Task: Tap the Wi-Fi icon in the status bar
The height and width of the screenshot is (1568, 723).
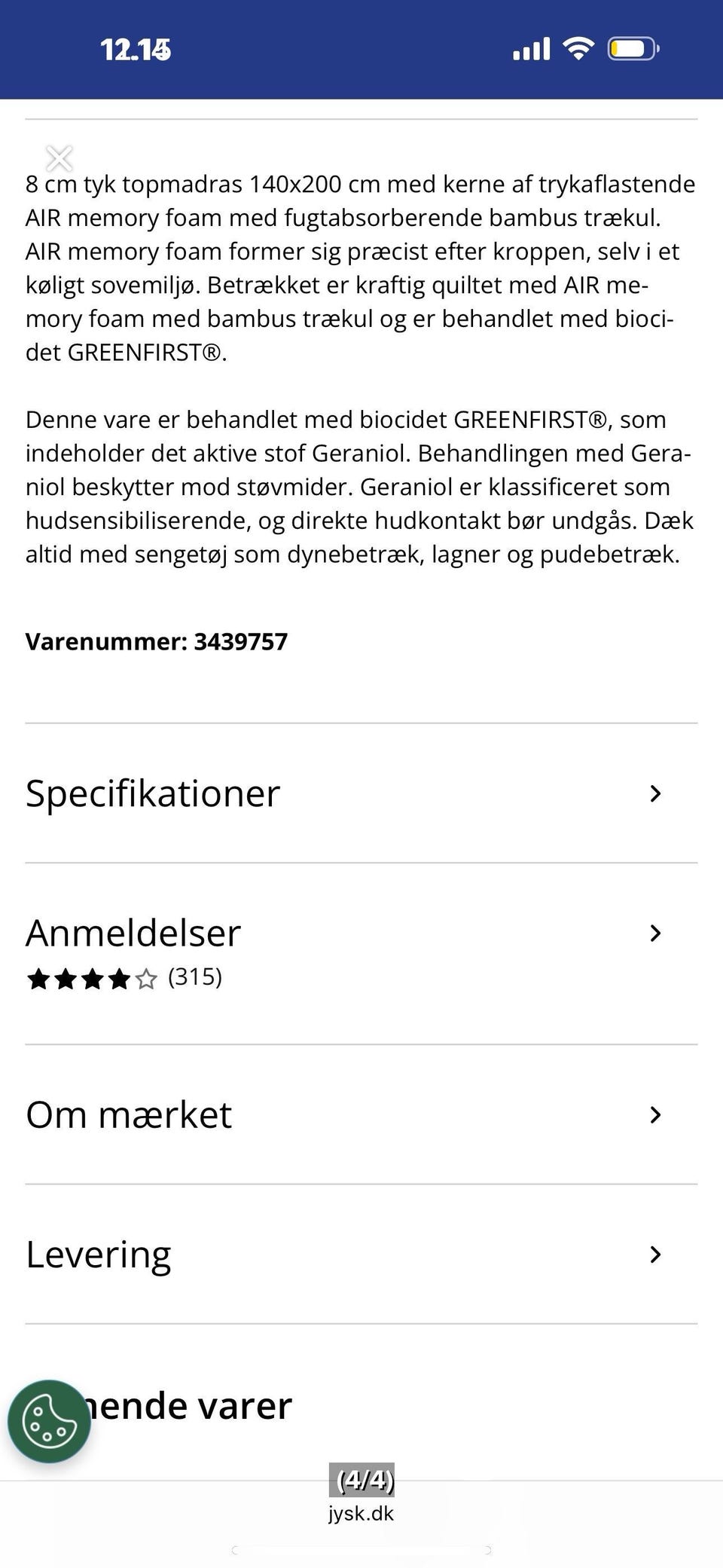Action: pyautogui.click(x=578, y=47)
